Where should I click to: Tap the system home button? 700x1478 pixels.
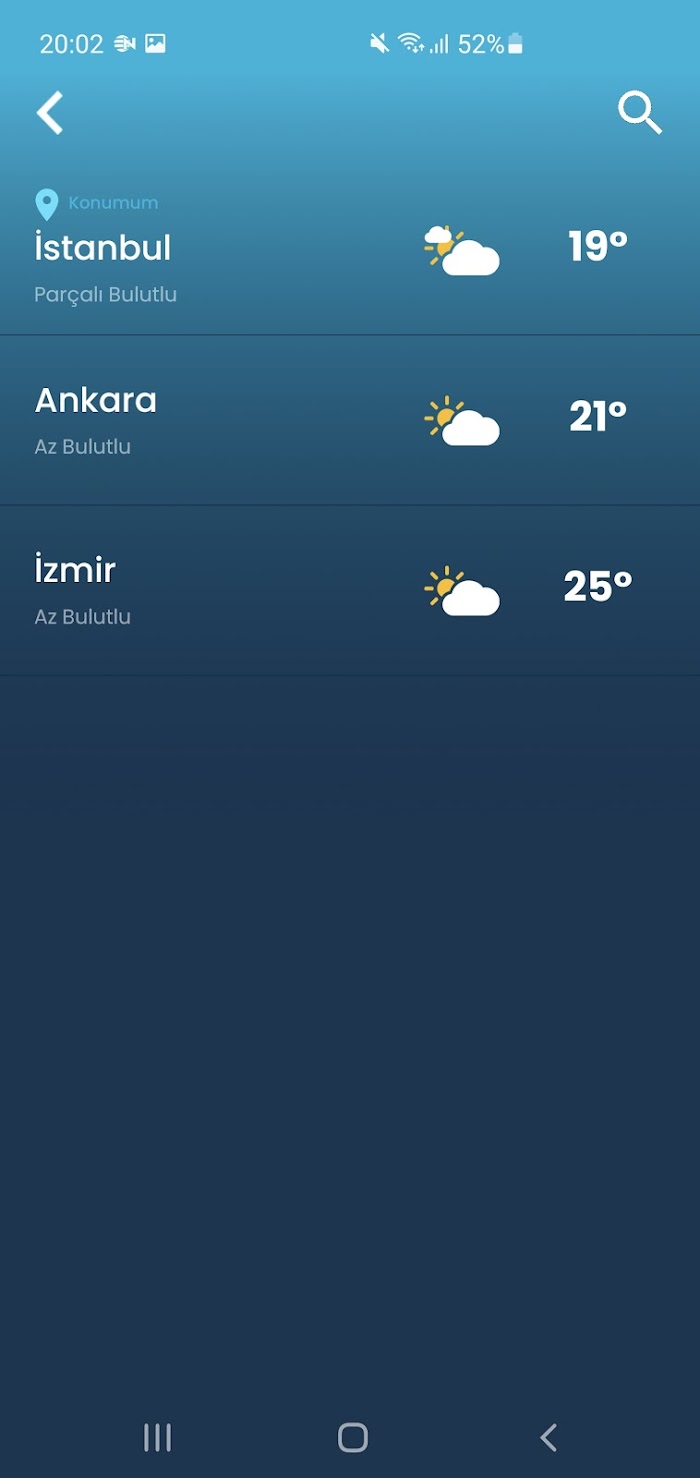pos(353,1437)
